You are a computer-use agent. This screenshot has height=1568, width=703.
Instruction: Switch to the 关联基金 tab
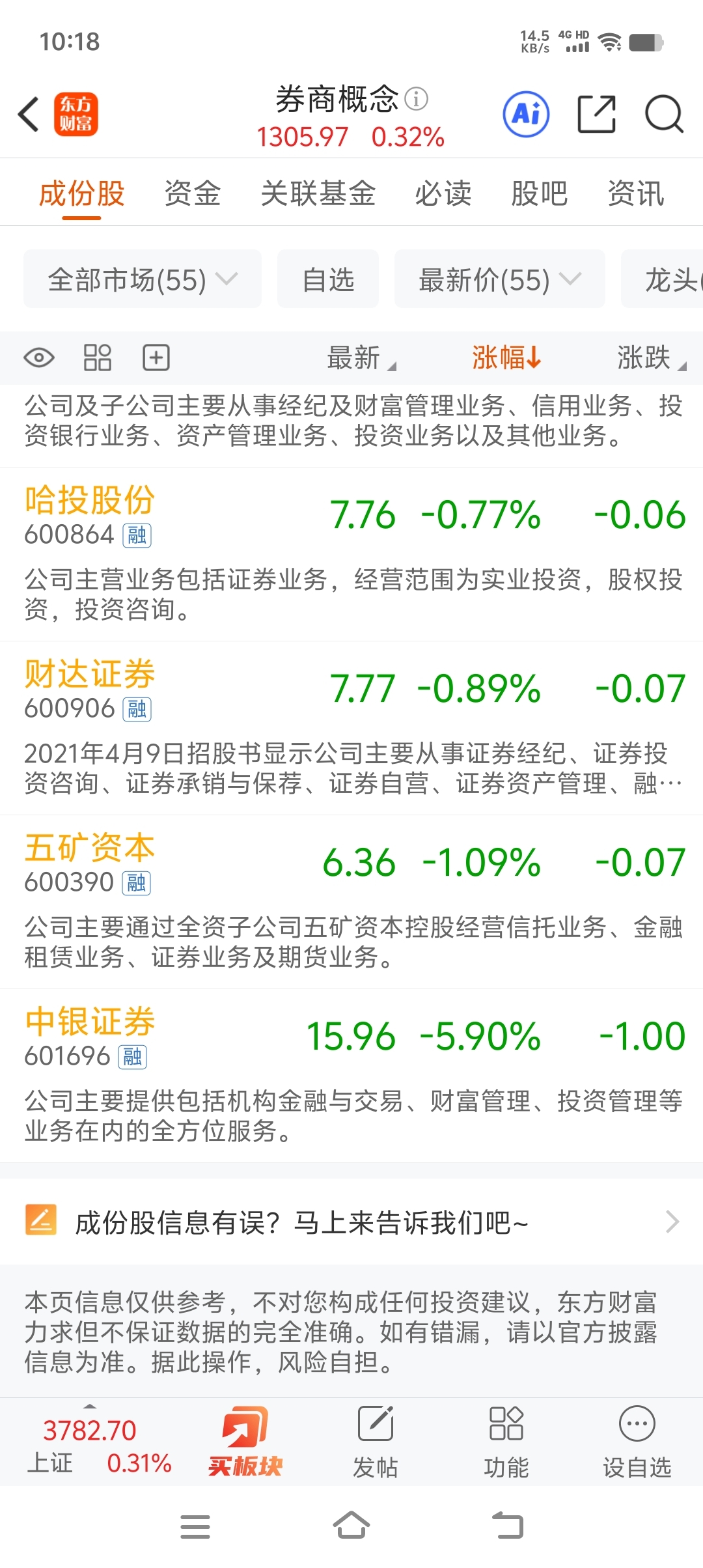click(x=318, y=193)
